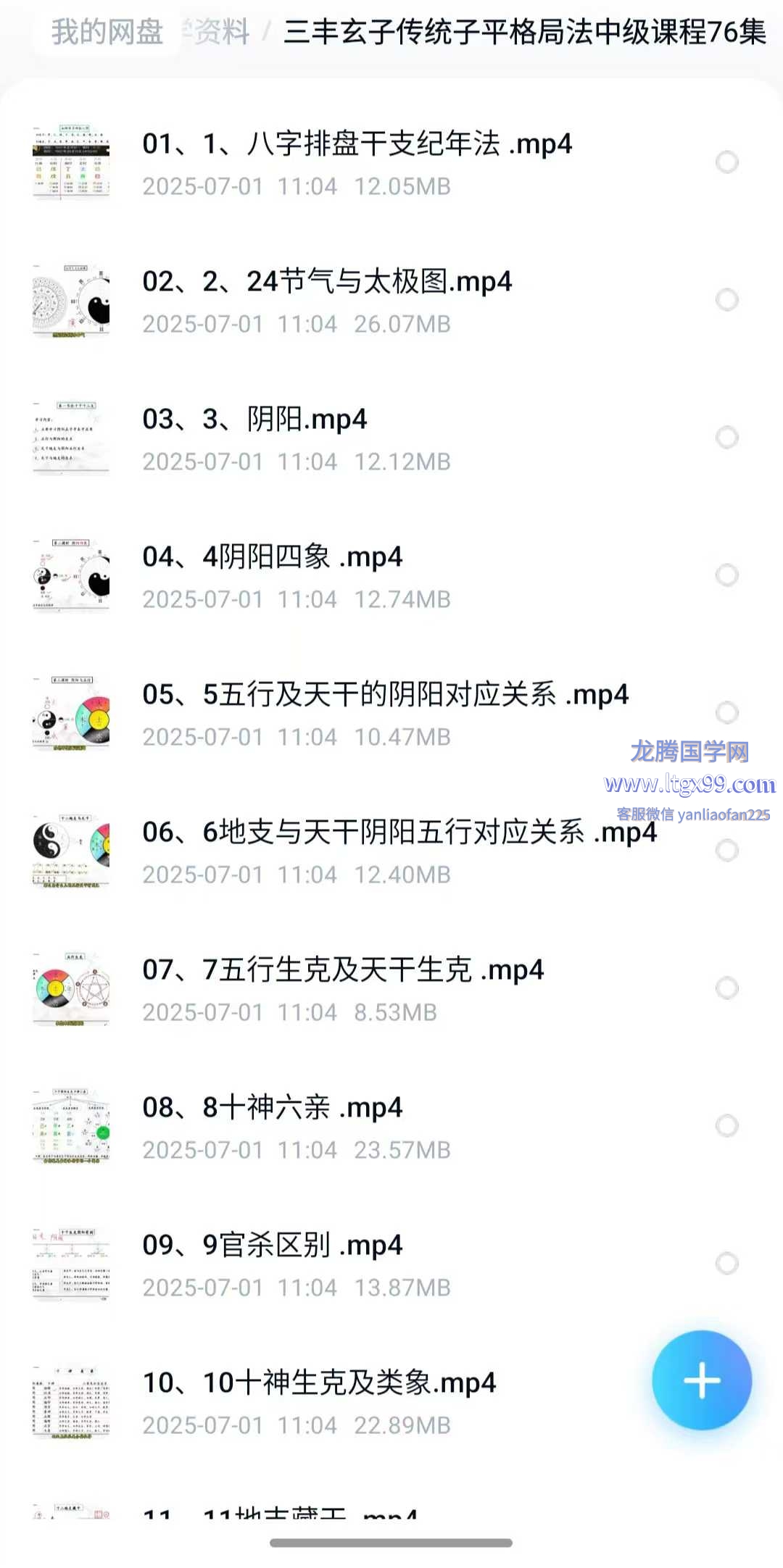The image size is (783, 1568).
Task: Go to 我的网盘 breadcrumb
Action: [x=107, y=32]
